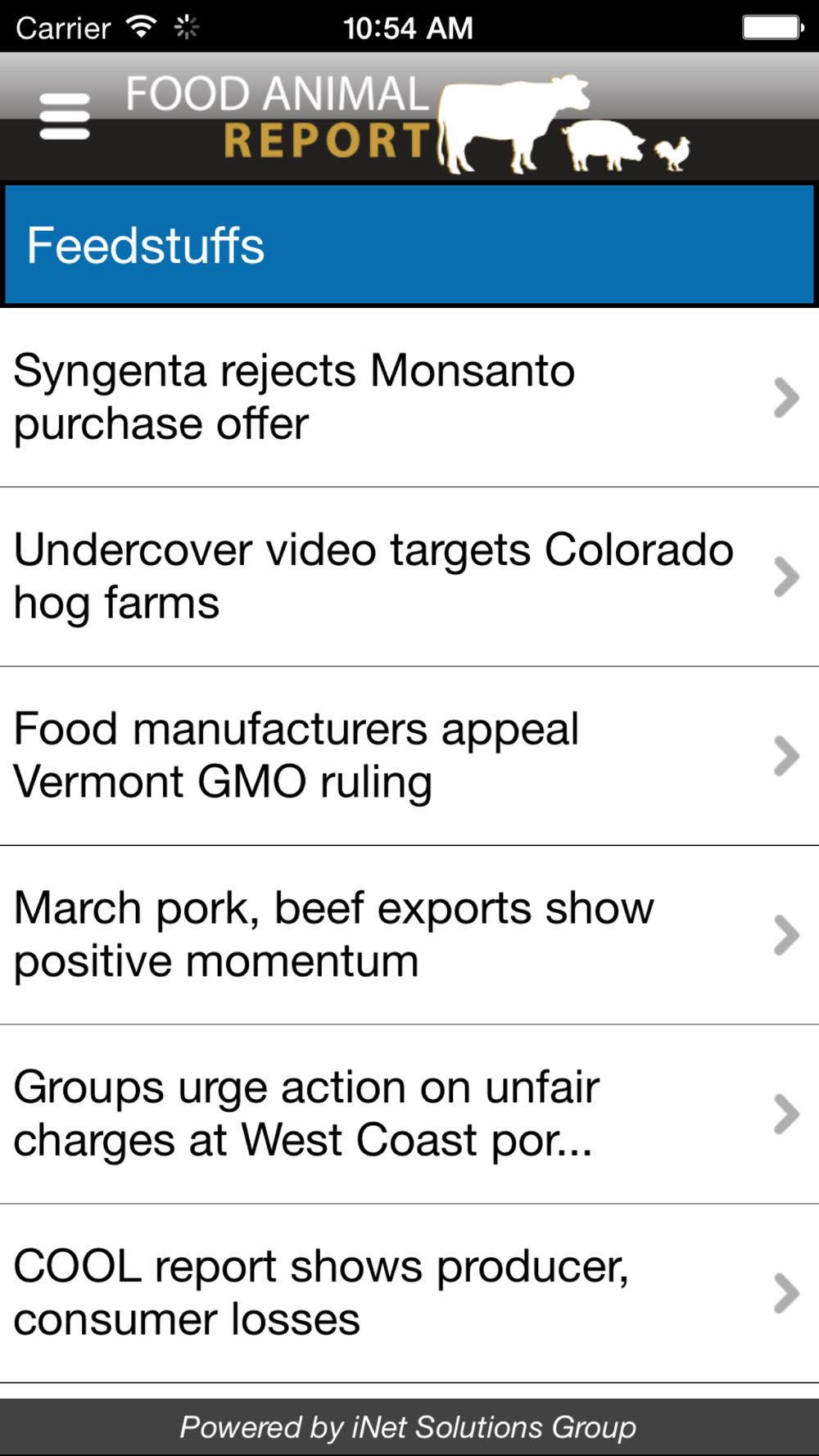Viewport: 819px width, 1456px height.
Task: View March pork, beef exports article
Action: (409, 935)
